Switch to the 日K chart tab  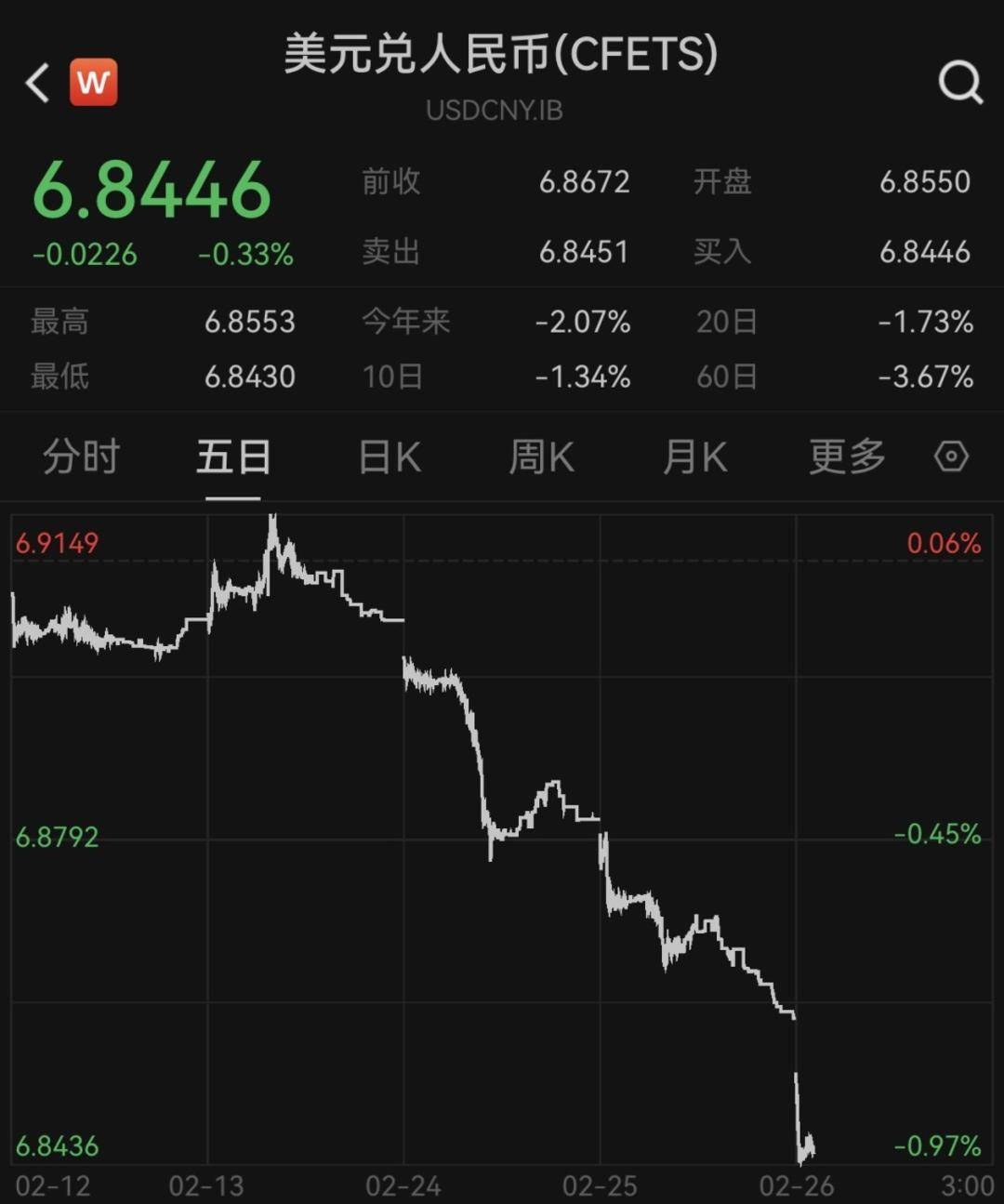[x=390, y=457]
